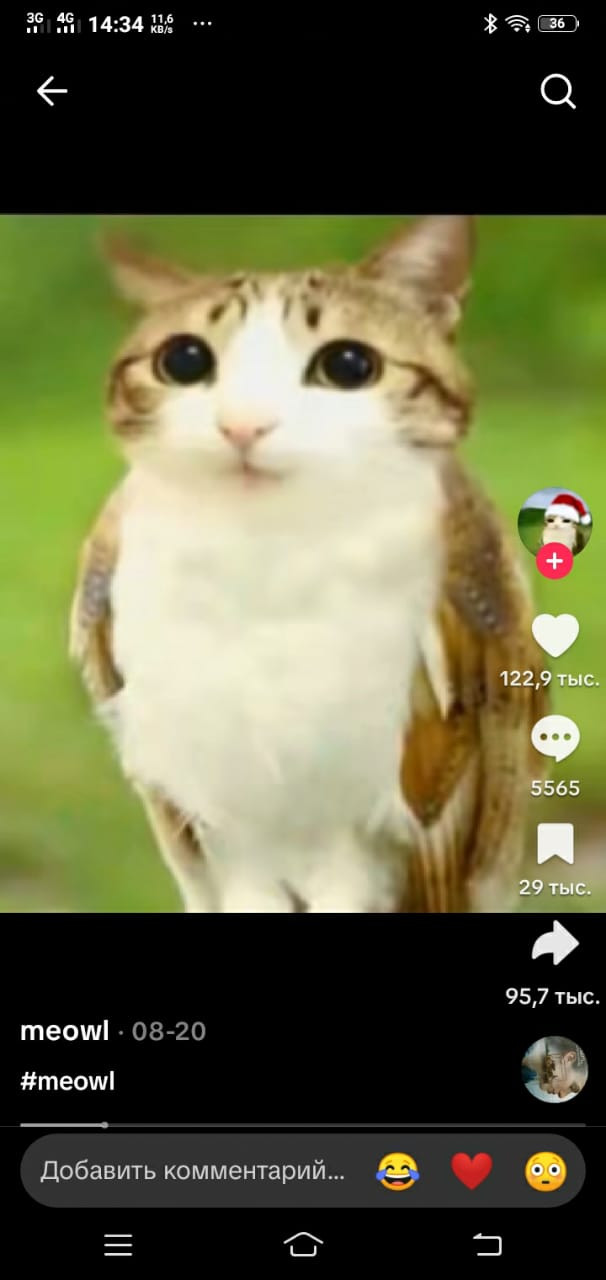This screenshot has height=1280, width=606.
Task: Like the video with the heart
Action: point(554,635)
